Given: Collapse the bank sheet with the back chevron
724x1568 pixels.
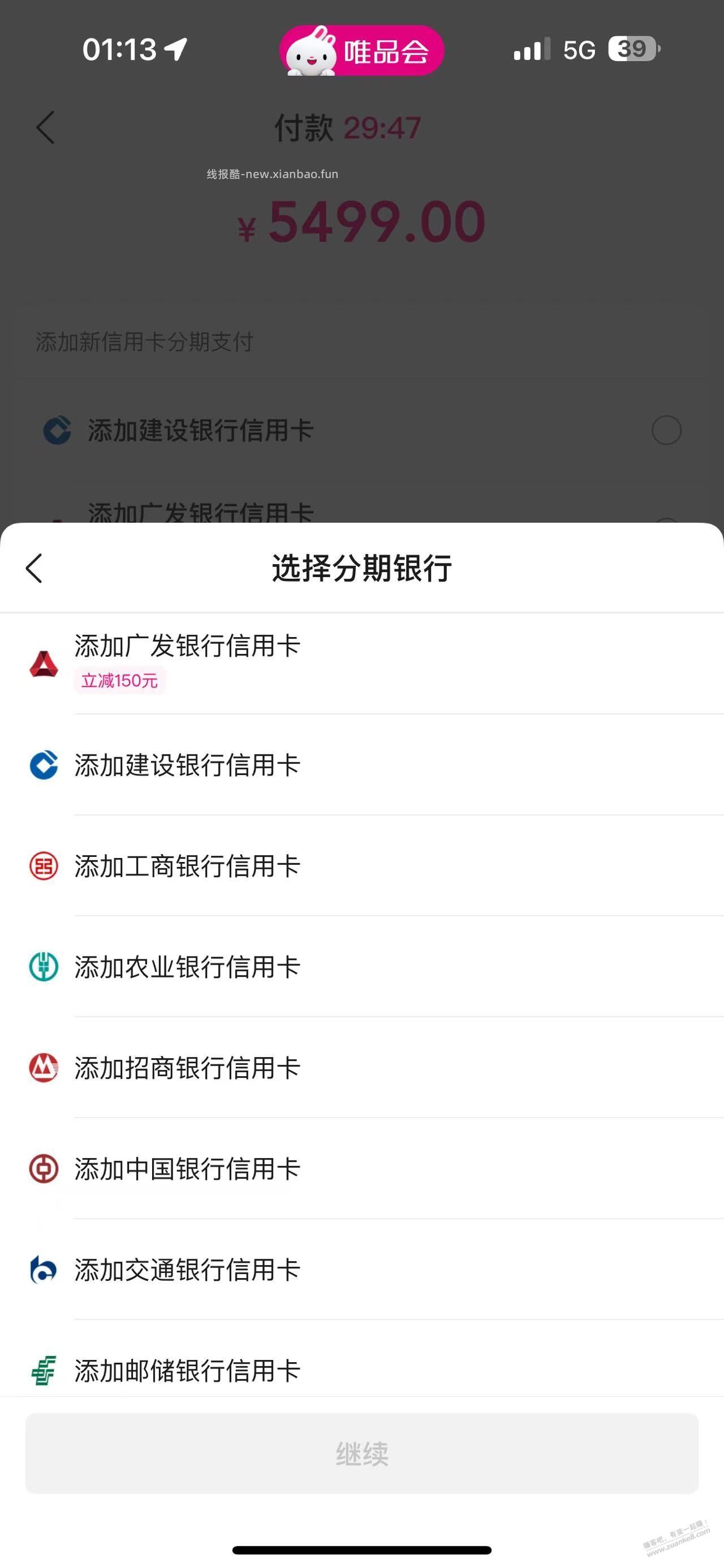Looking at the screenshot, I should click(x=34, y=568).
